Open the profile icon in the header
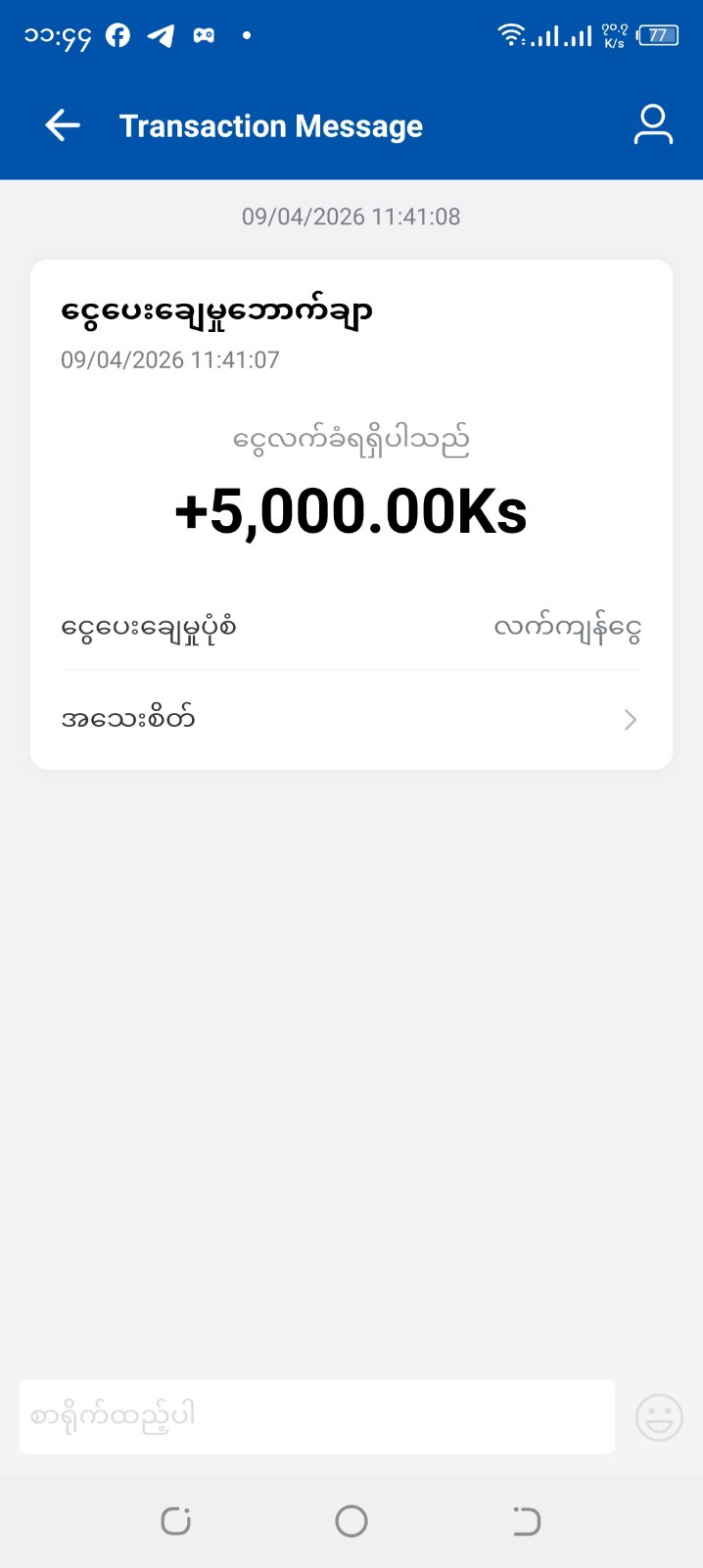 pos(653,125)
